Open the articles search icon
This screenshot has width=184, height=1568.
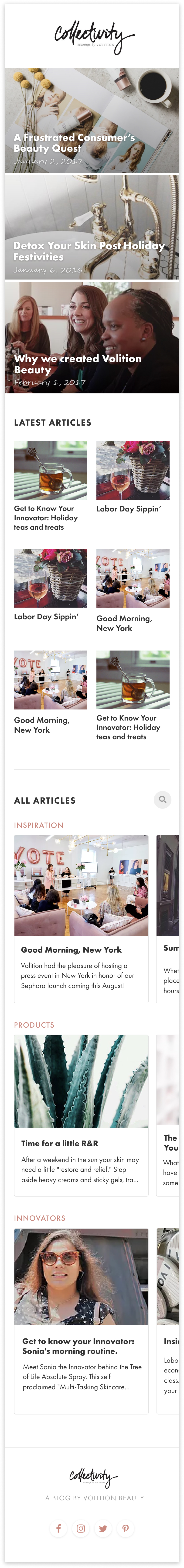(162, 799)
